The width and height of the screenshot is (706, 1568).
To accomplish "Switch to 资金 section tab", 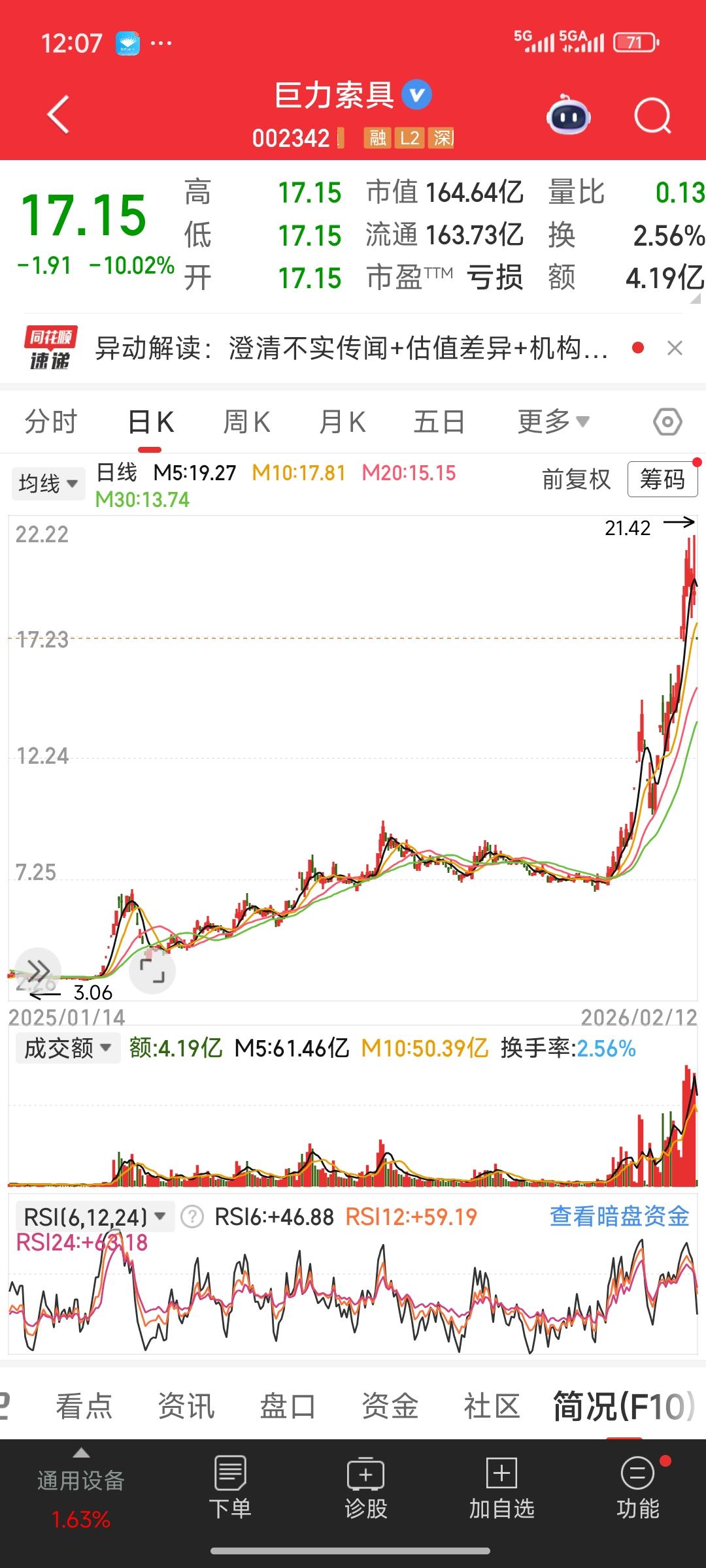I will coord(390,1405).
